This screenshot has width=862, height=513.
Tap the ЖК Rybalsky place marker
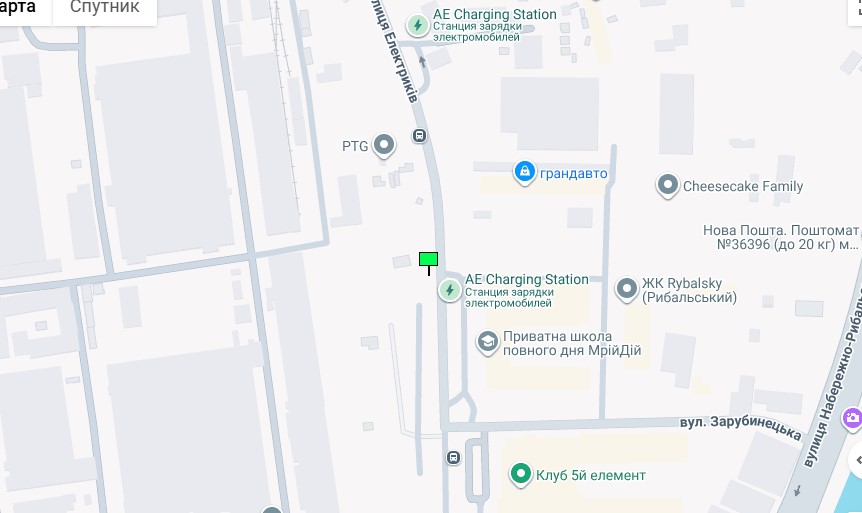tap(627, 289)
